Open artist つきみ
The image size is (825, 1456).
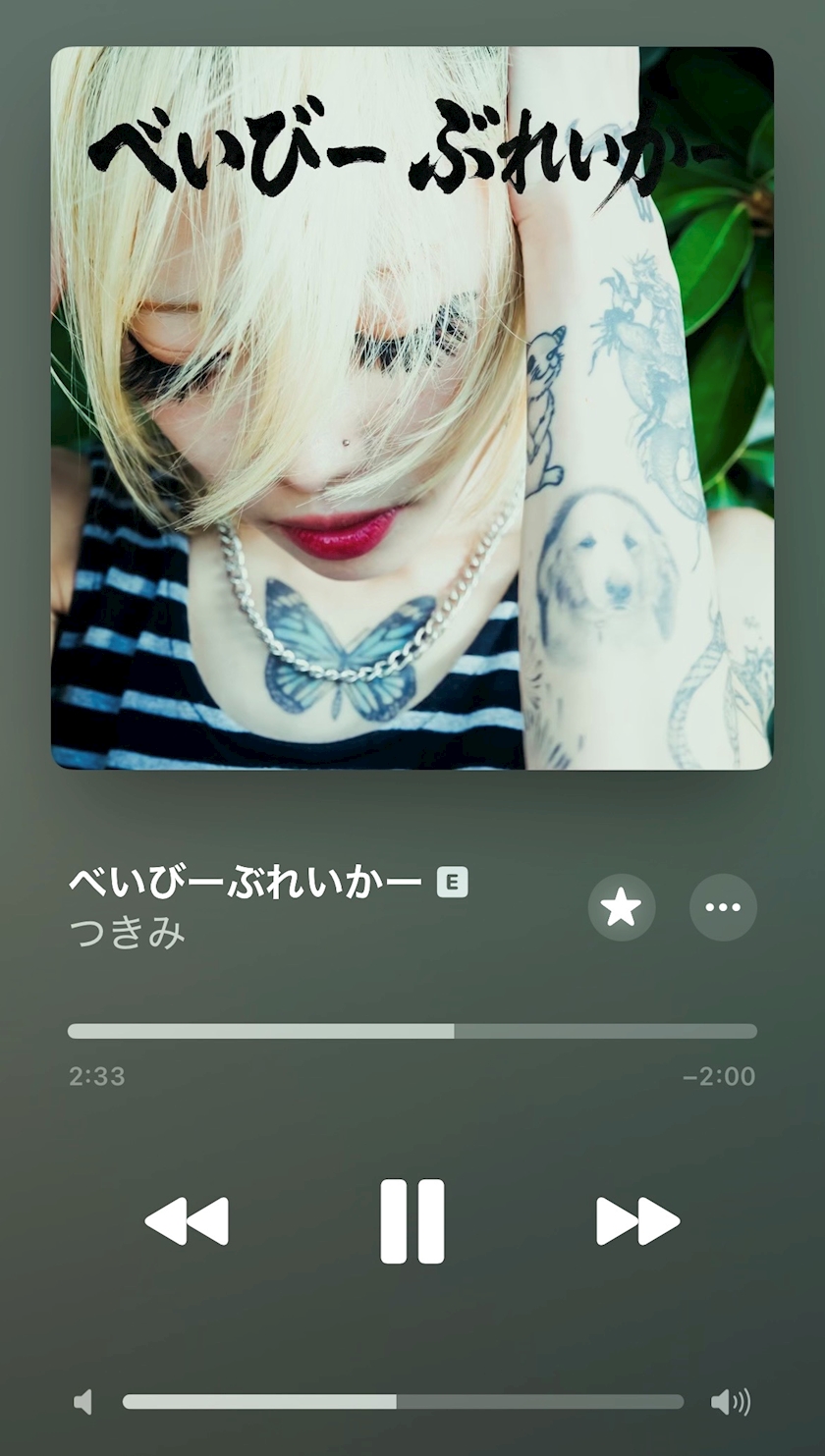pos(127,933)
